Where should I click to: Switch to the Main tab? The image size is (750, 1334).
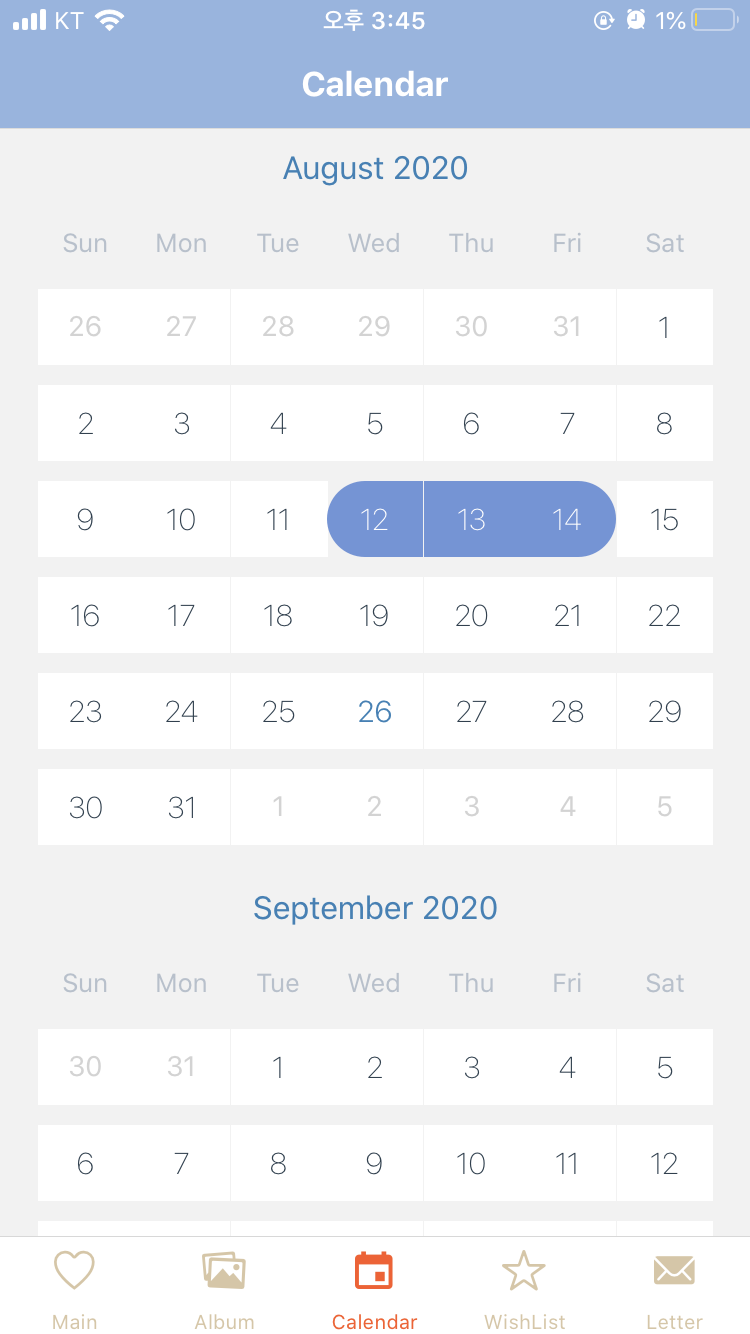click(74, 1287)
